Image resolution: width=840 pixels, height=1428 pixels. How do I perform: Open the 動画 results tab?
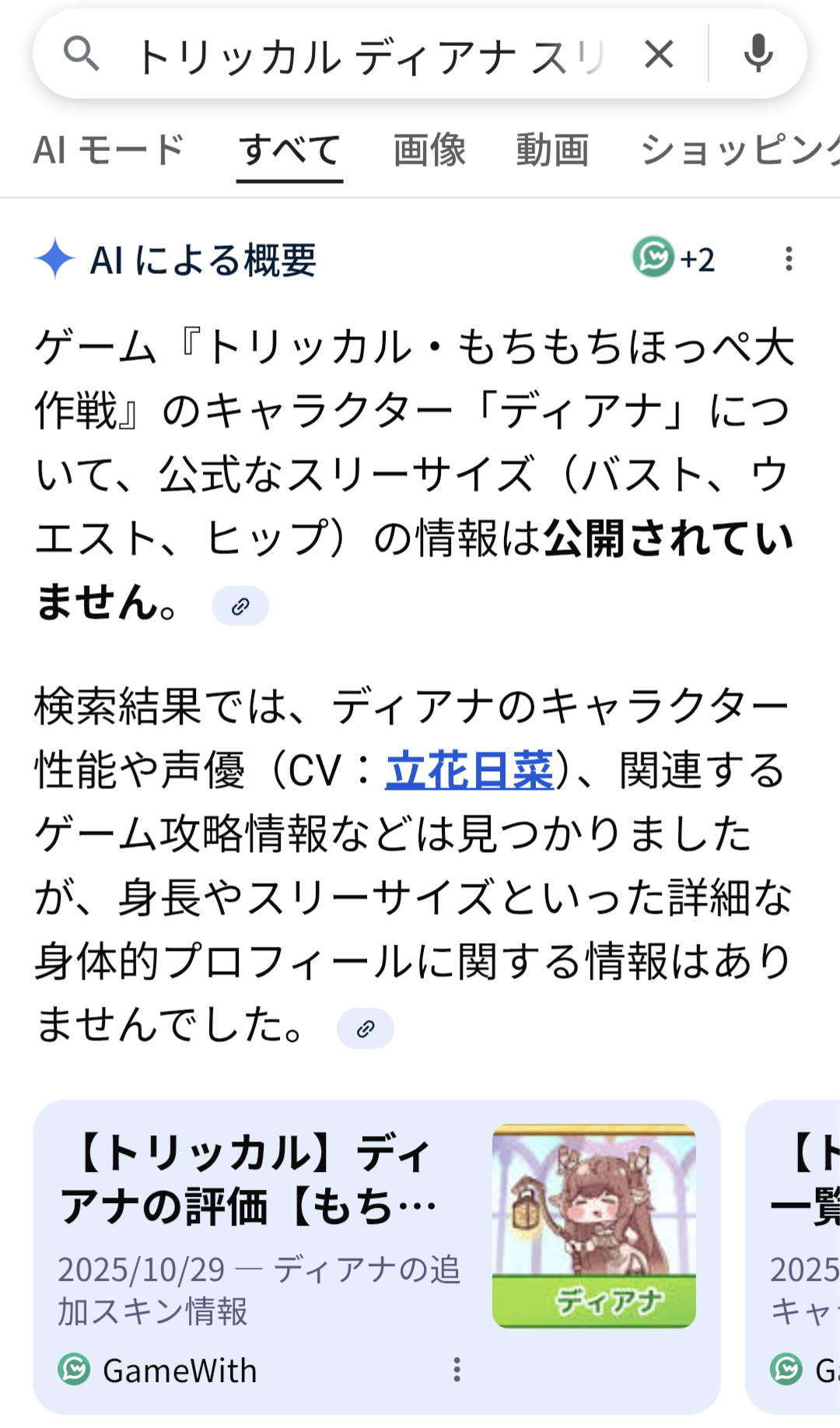(552, 150)
